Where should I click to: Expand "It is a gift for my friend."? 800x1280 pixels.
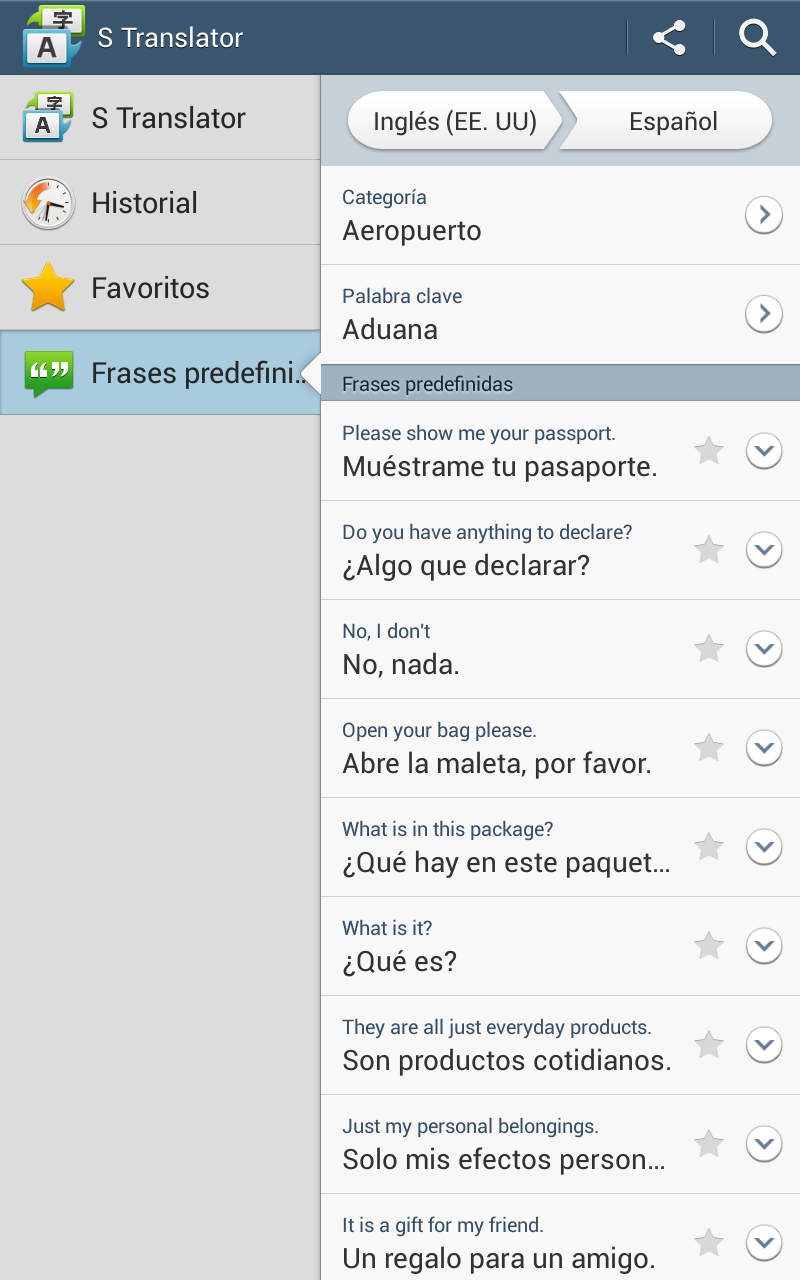(764, 1243)
